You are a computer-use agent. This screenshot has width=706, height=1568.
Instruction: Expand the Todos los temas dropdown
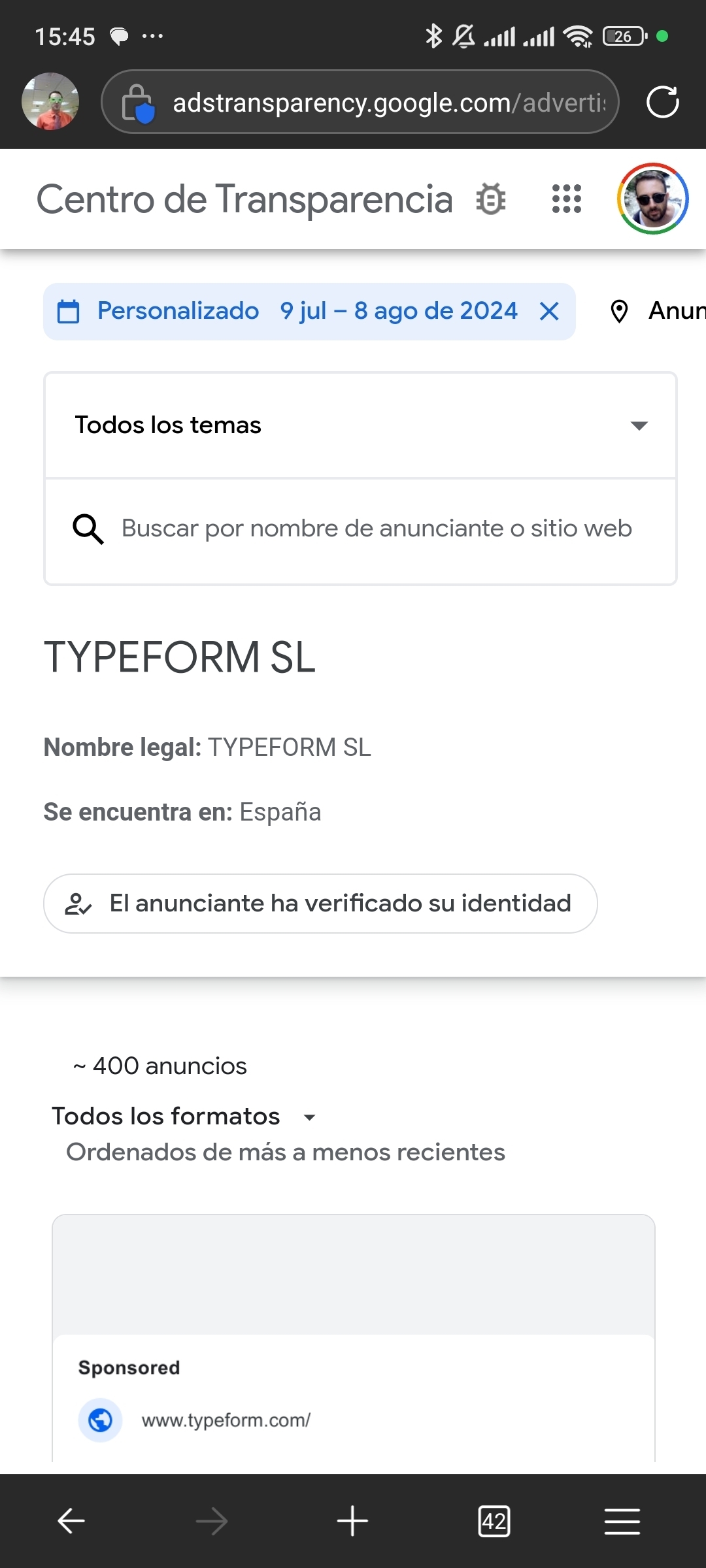360,425
